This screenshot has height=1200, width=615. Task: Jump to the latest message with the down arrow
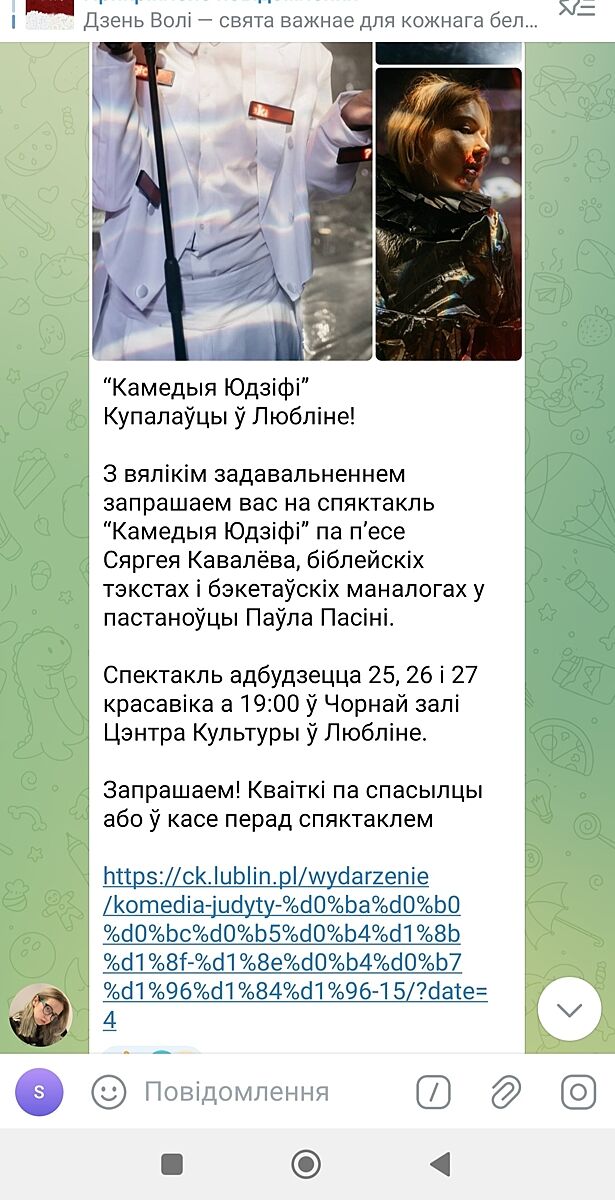coord(569,1008)
